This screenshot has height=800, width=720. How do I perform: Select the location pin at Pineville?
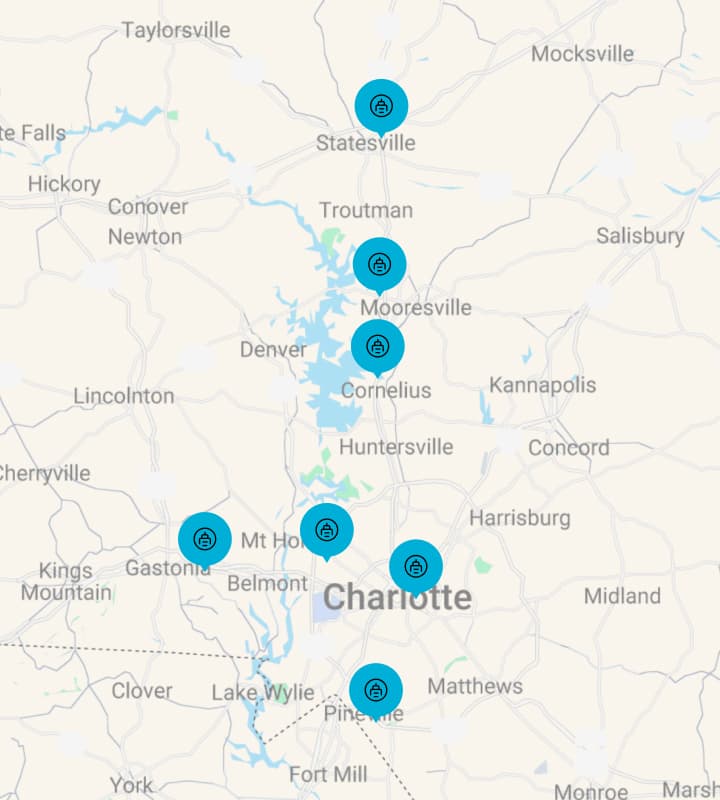tap(375, 689)
